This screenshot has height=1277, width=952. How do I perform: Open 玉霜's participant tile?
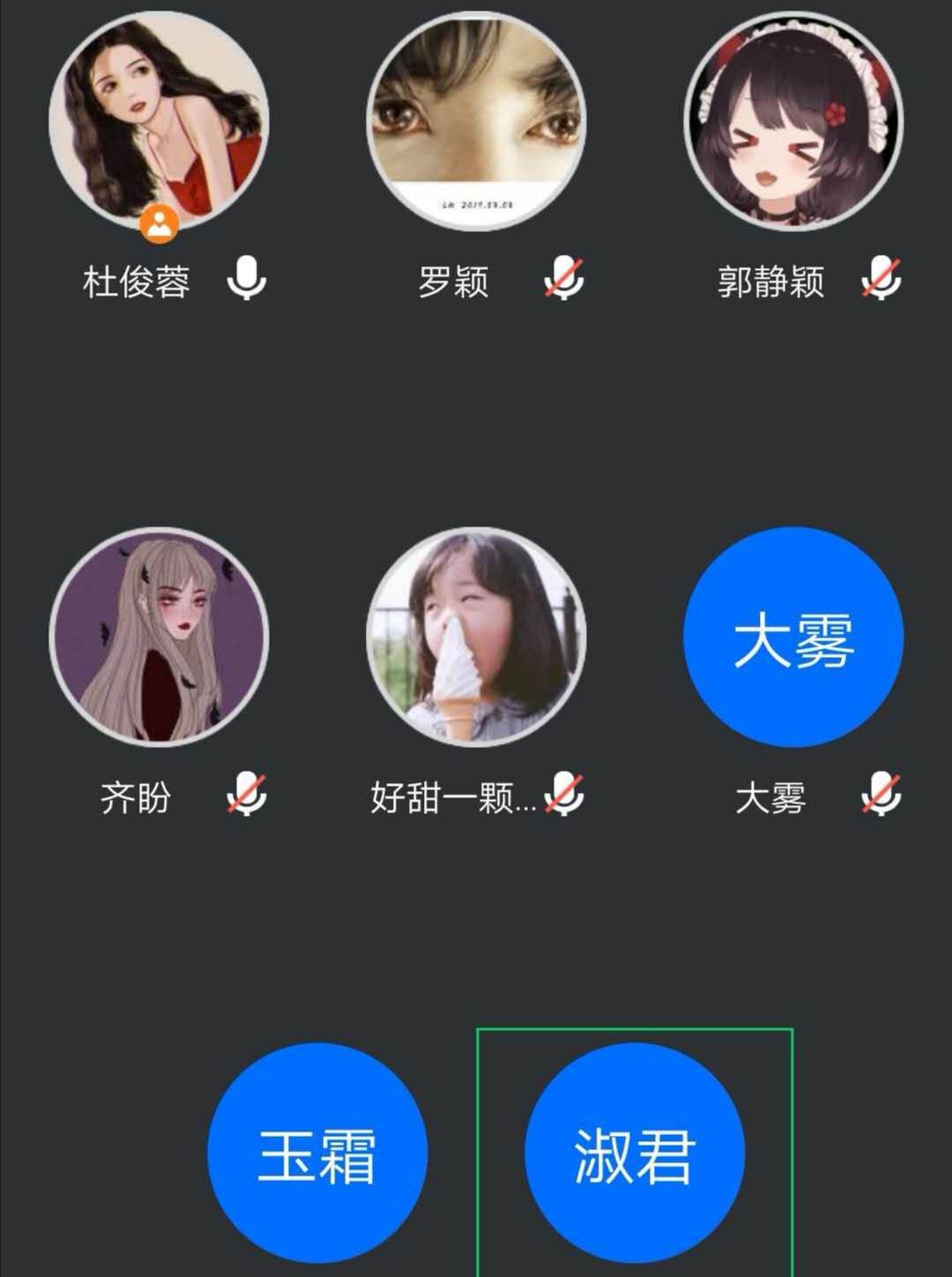[x=317, y=1153]
